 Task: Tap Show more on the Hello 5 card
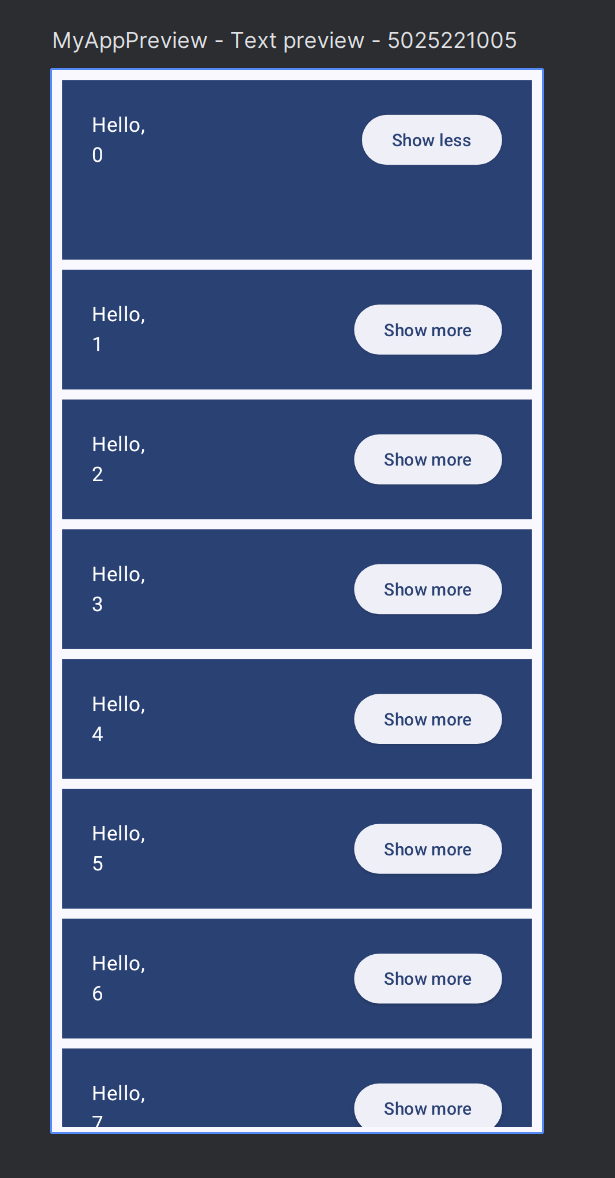[428, 849]
